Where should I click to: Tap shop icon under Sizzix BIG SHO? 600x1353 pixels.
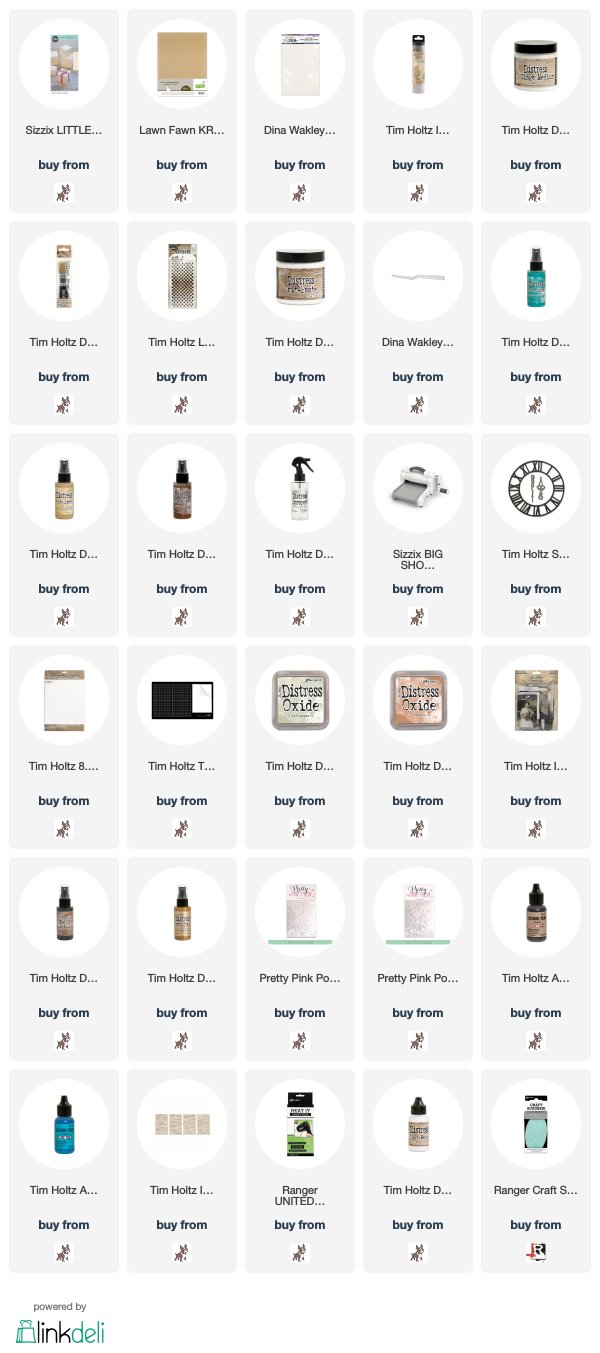418,616
